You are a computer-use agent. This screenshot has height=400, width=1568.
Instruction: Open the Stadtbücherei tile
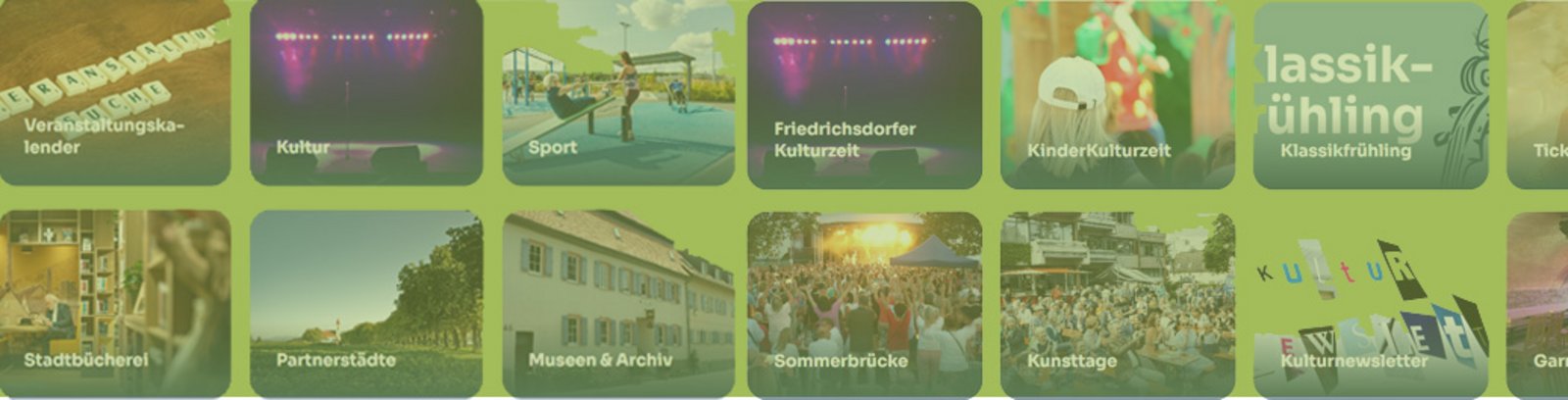coord(115,304)
